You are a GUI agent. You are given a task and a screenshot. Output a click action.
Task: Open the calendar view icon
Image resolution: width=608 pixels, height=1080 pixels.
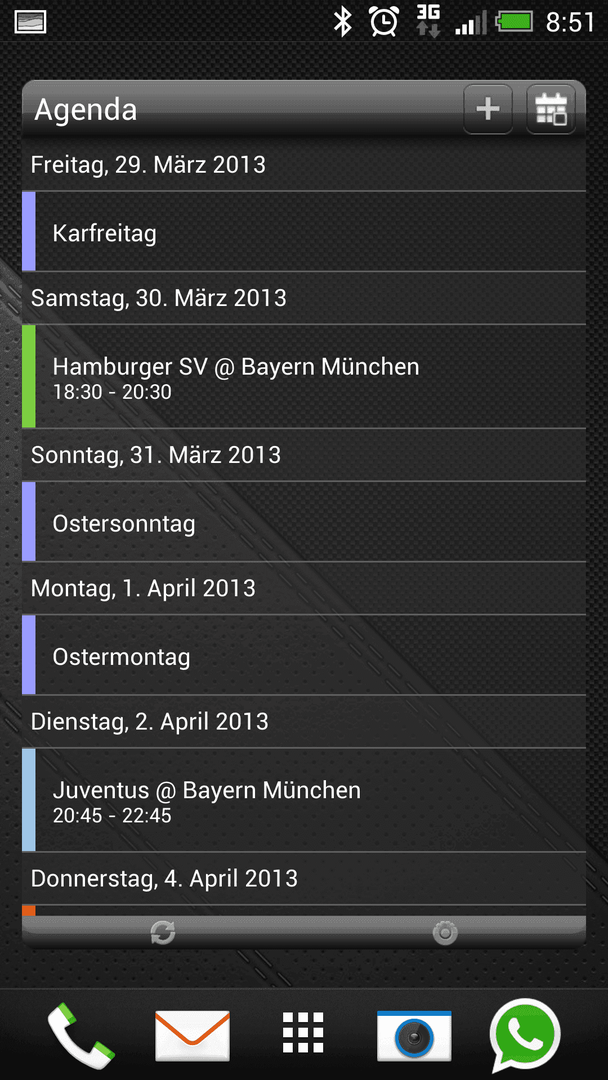(551, 109)
